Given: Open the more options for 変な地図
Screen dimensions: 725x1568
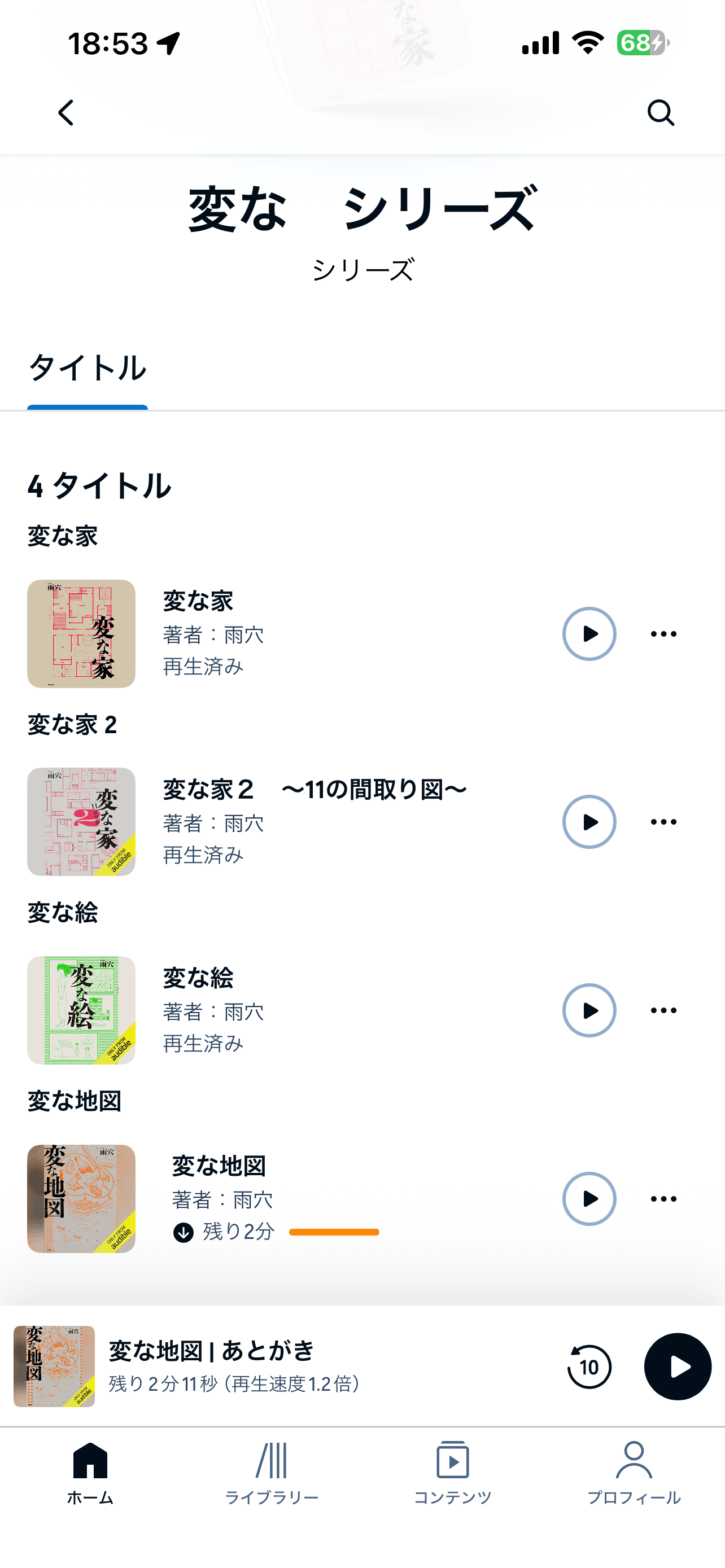Looking at the screenshot, I should tap(663, 1198).
